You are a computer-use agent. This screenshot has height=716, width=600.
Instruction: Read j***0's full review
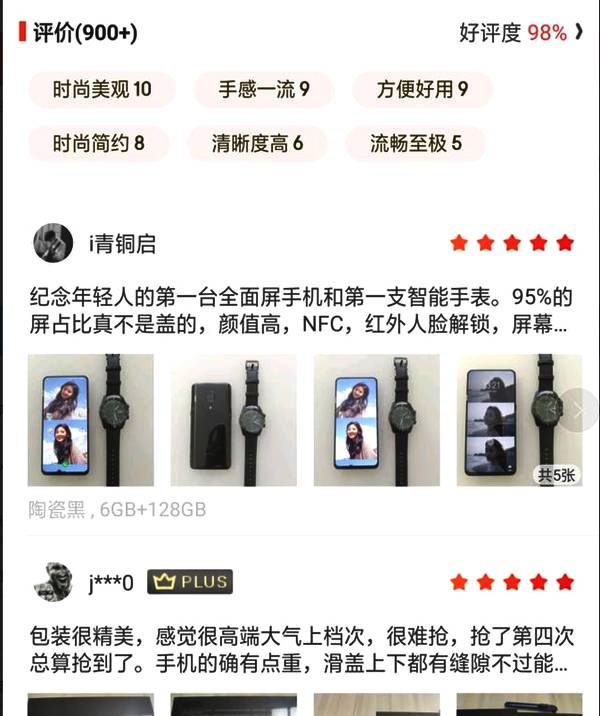[300, 648]
